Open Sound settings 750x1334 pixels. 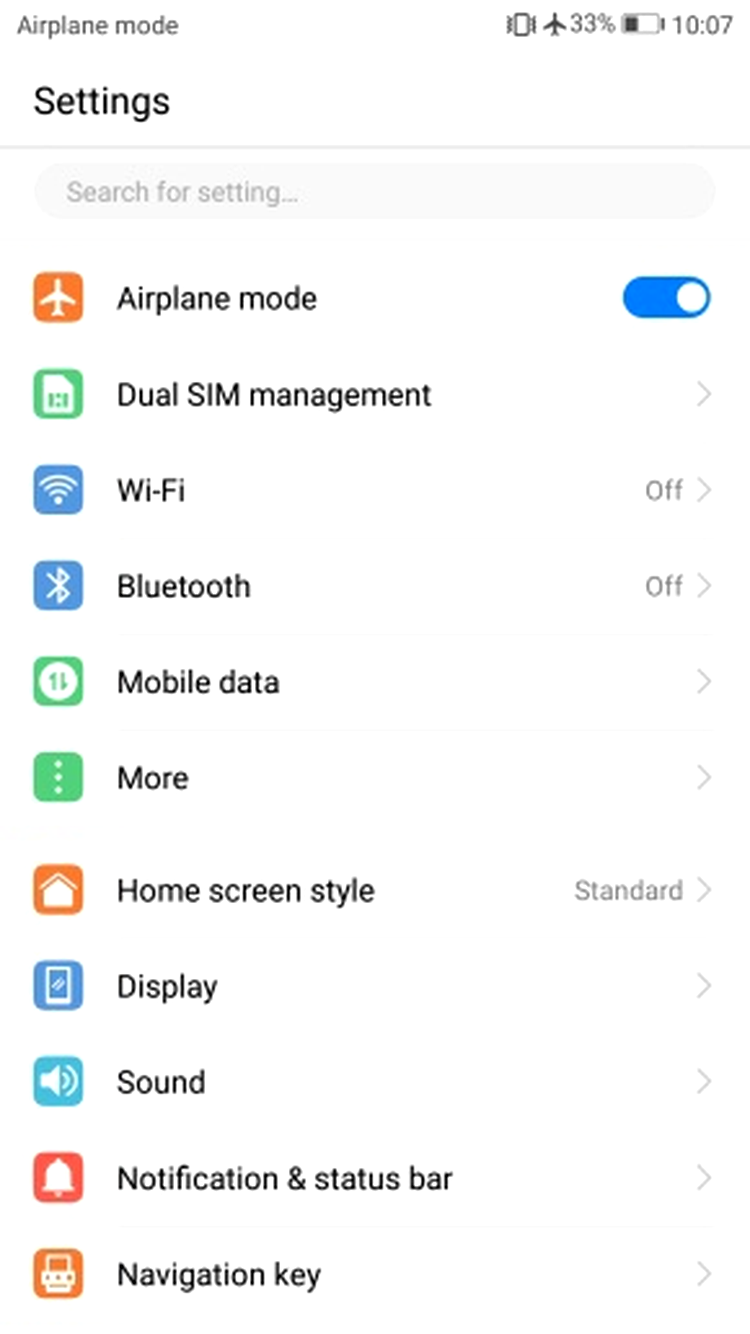click(375, 1082)
